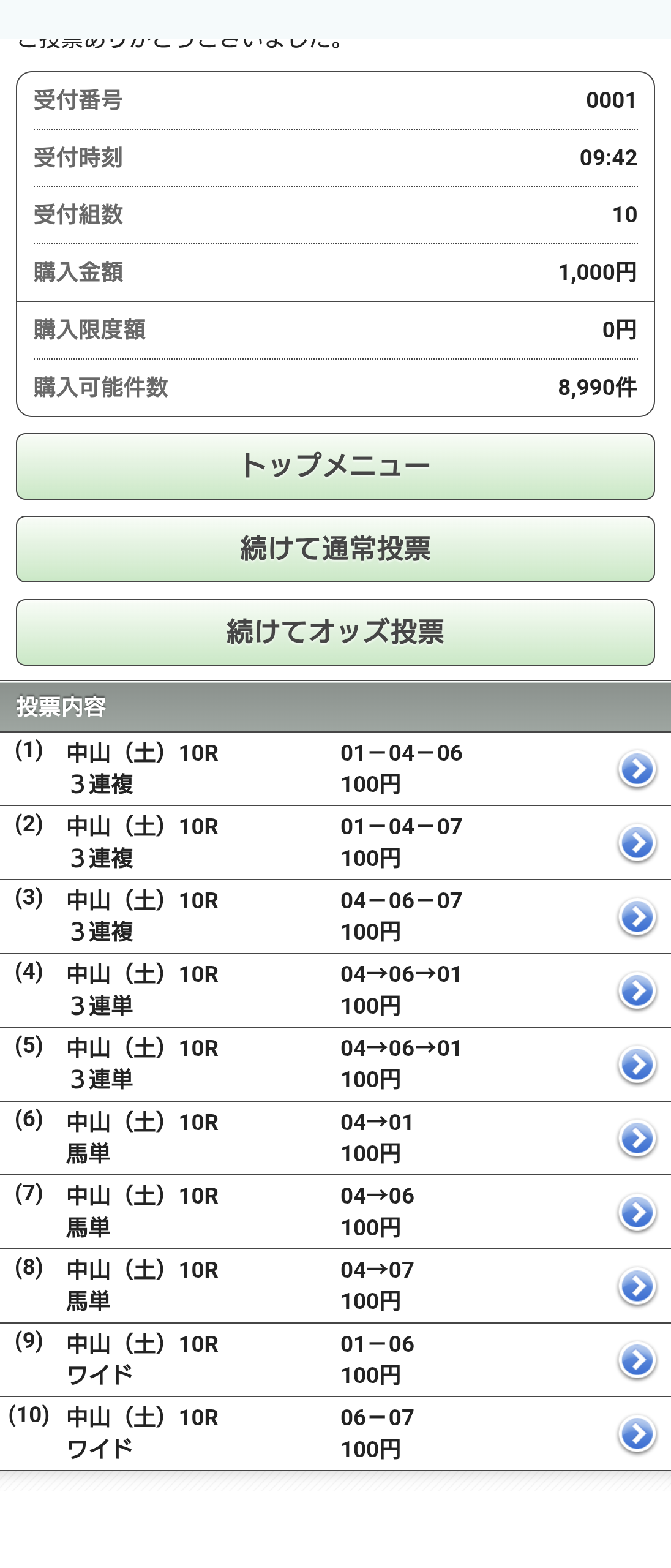671x1568 pixels.
Task: Open bet (1) 3連複 01−04−06 details
Action: [637, 769]
